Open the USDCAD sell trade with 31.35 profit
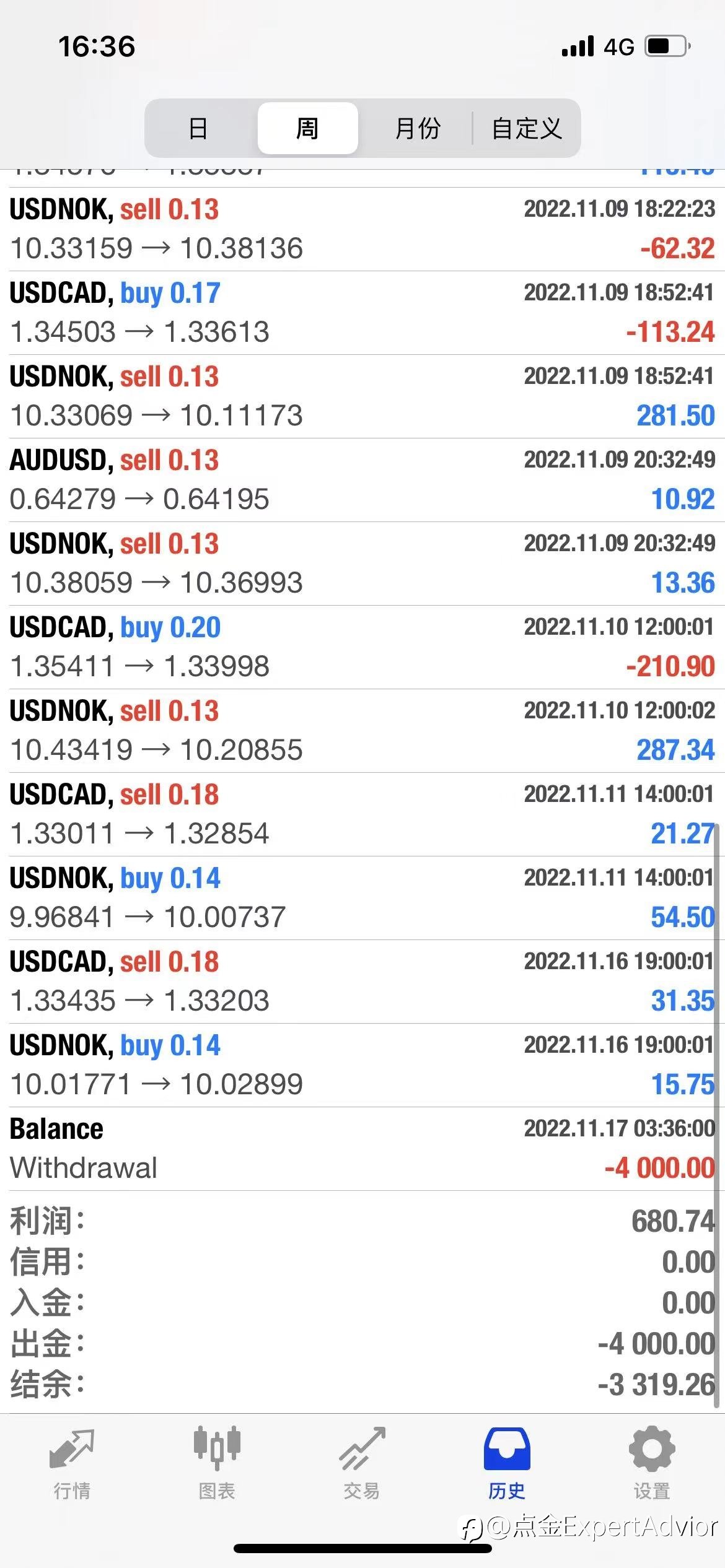This screenshot has width=725, height=1568. click(362, 982)
